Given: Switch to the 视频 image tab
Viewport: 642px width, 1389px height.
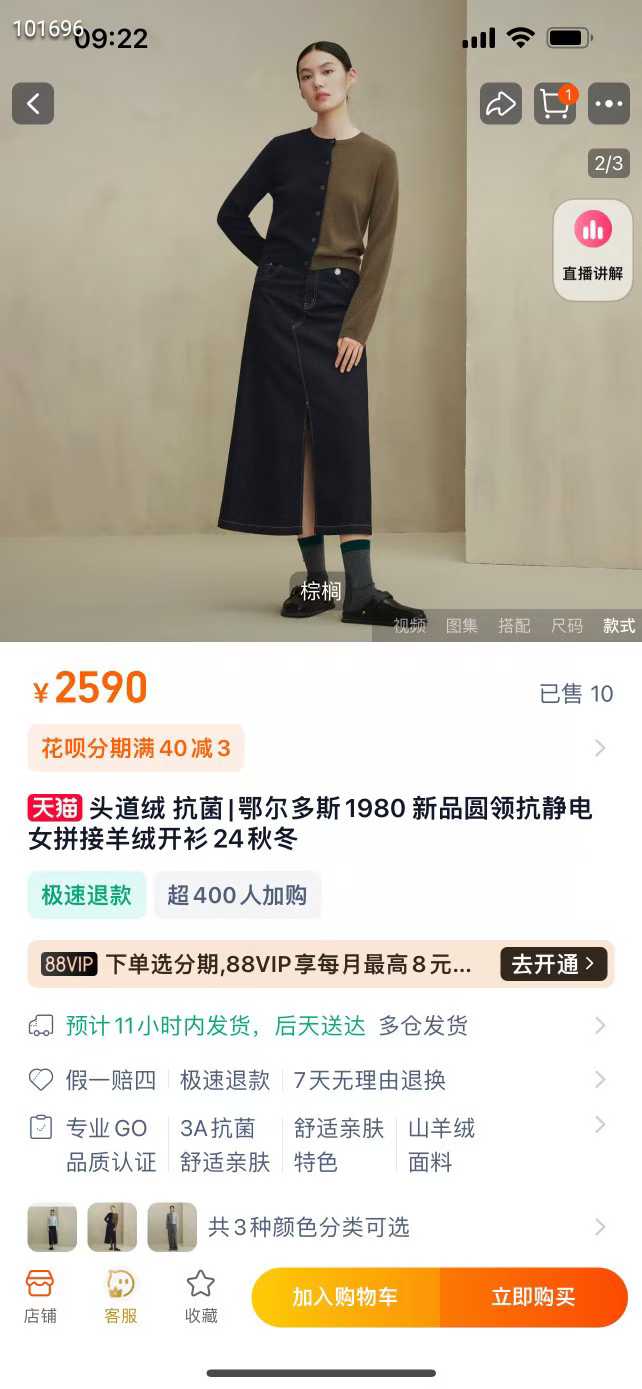Looking at the screenshot, I should 409,626.
